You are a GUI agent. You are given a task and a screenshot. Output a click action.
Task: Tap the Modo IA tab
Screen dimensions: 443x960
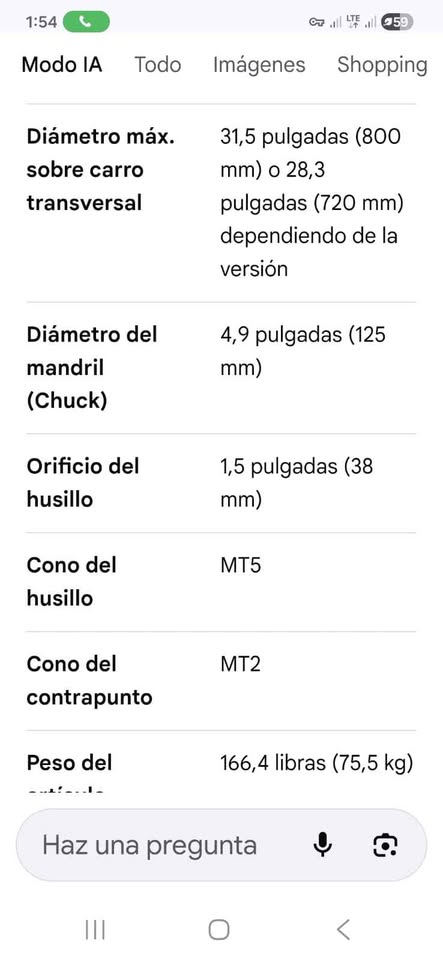[62, 65]
